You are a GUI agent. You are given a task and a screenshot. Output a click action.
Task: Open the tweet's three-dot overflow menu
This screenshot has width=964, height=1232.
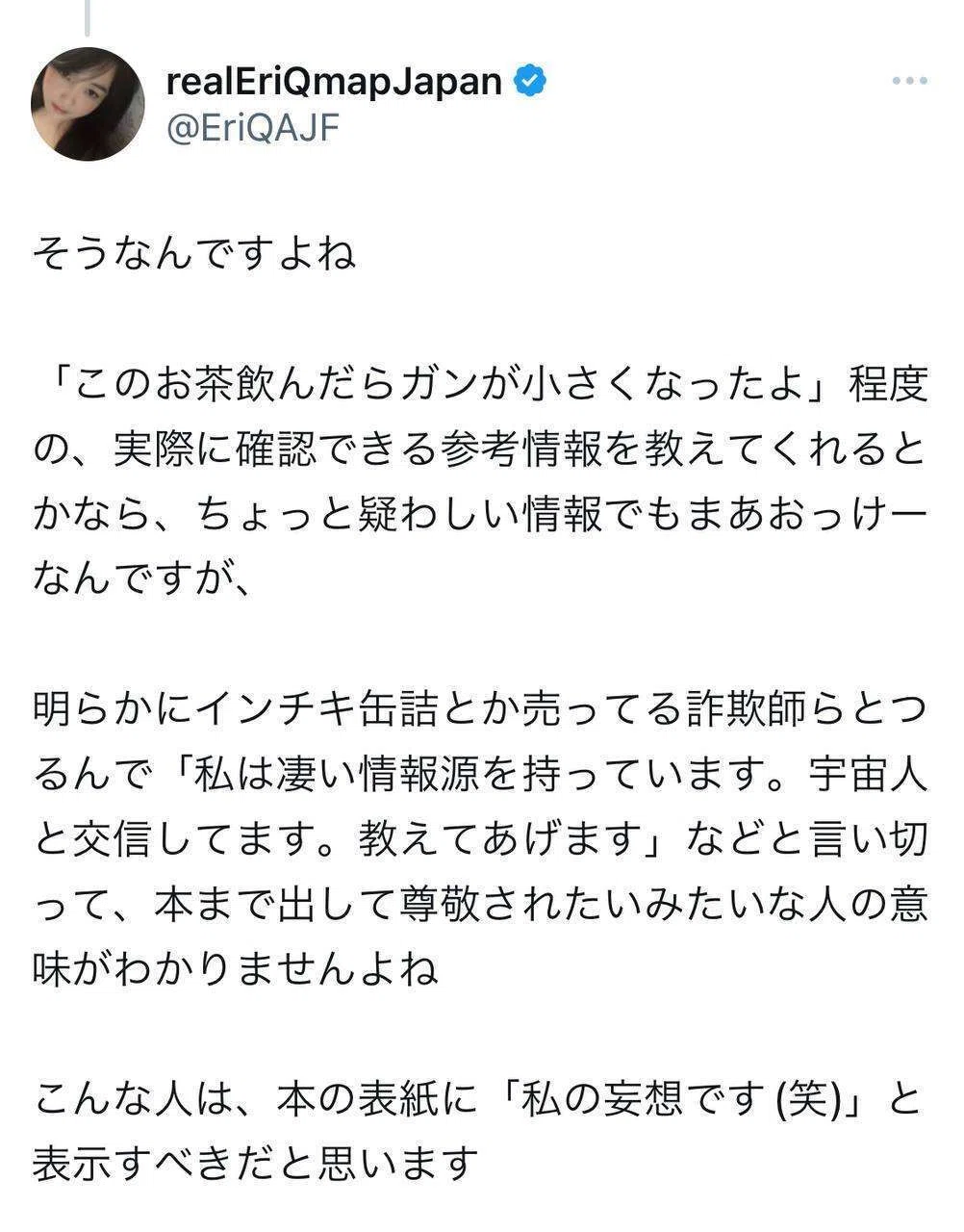point(908,82)
